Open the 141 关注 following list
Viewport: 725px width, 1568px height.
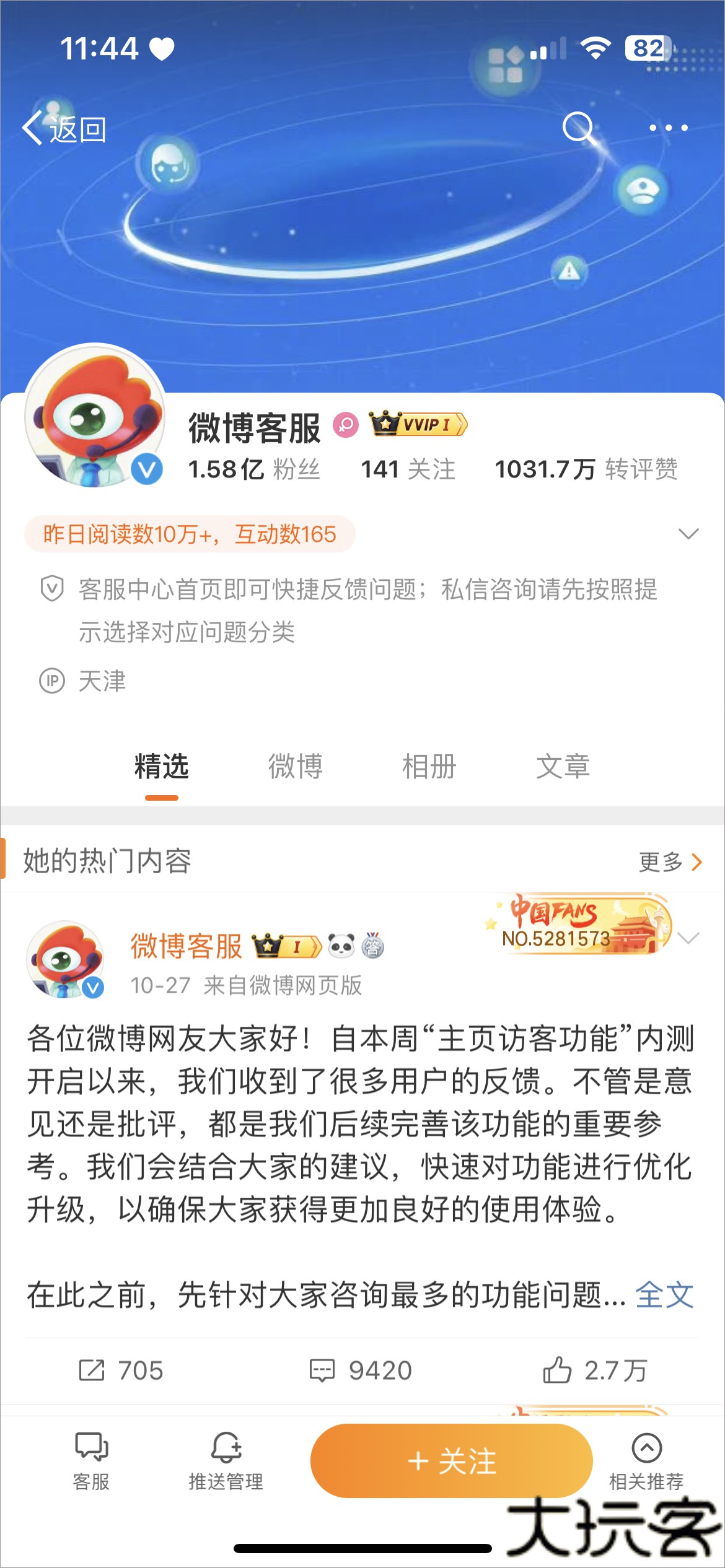click(x=408, y=469)
